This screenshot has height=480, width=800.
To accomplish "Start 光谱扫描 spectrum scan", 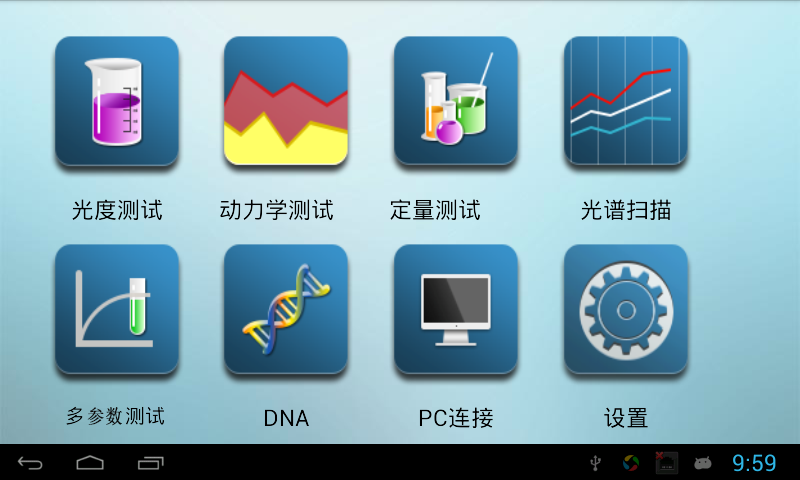I will [x=625, y=101].
